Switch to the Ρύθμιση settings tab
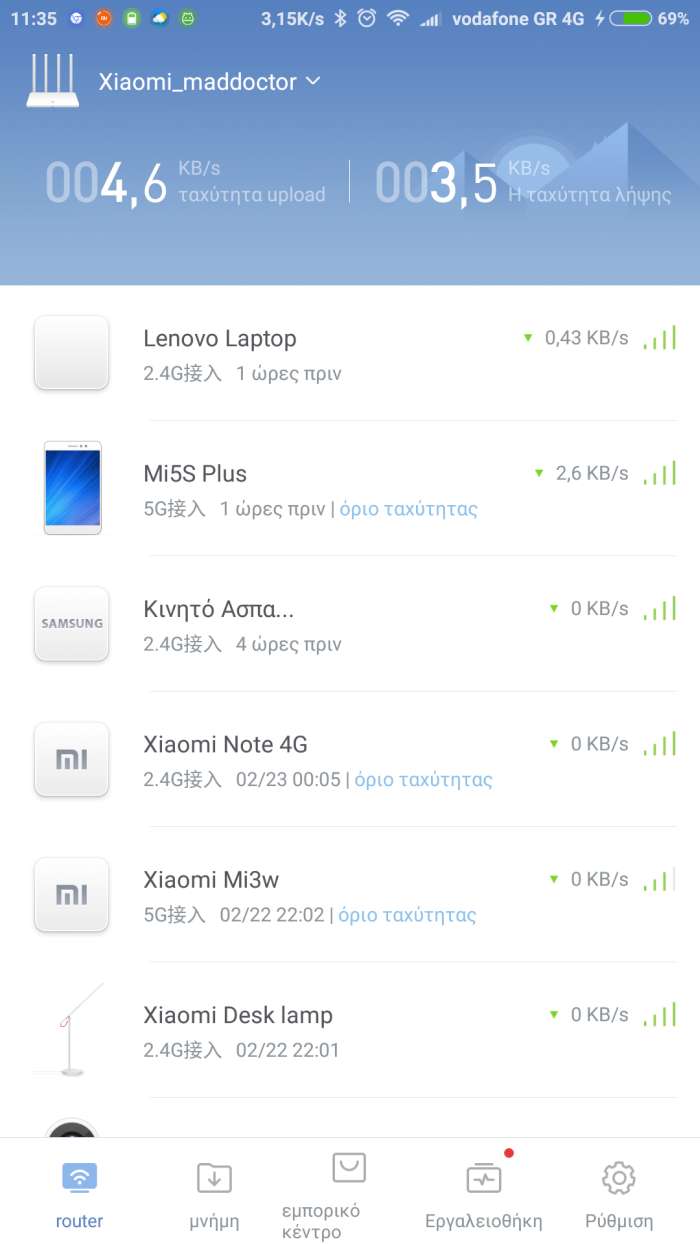The width and height of the screenshot is (700, 1244). pyautogui.click(x=619, y=1195)
